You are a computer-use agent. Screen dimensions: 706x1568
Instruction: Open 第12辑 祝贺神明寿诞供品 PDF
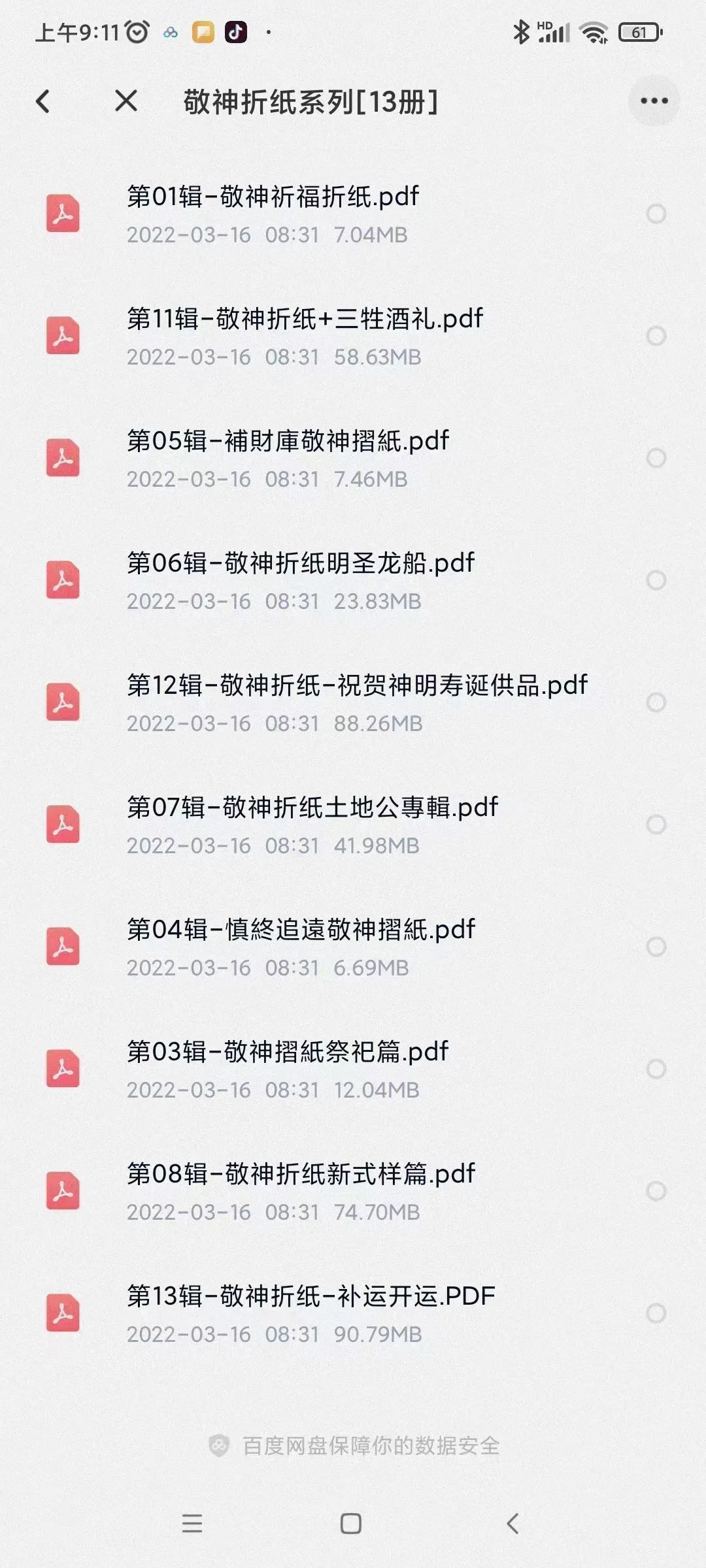click(357, 685)
